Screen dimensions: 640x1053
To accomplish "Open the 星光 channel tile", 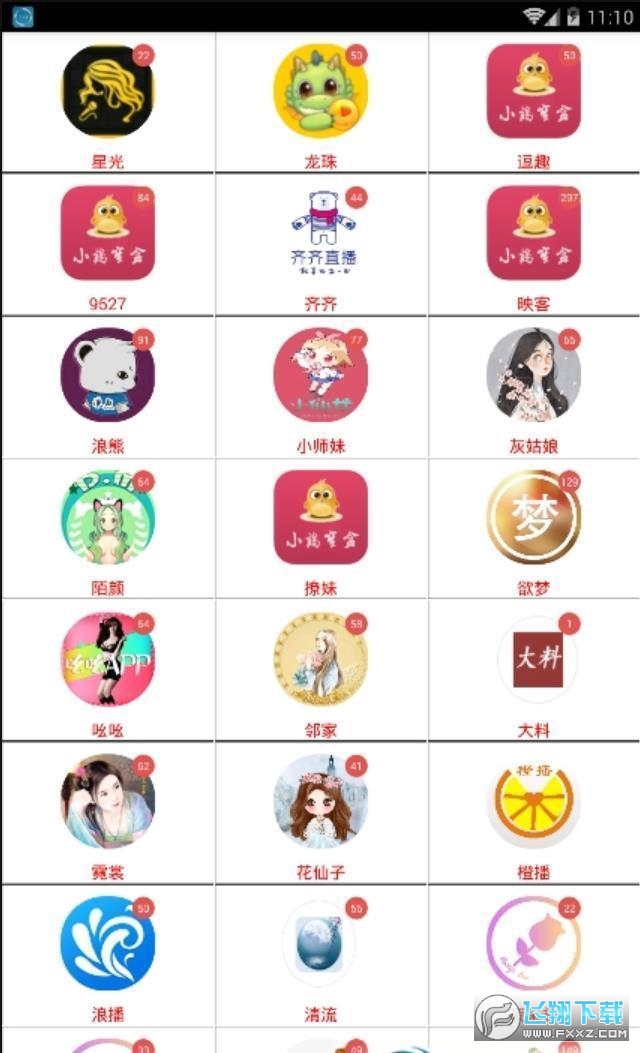I will [x=107, y=92].
